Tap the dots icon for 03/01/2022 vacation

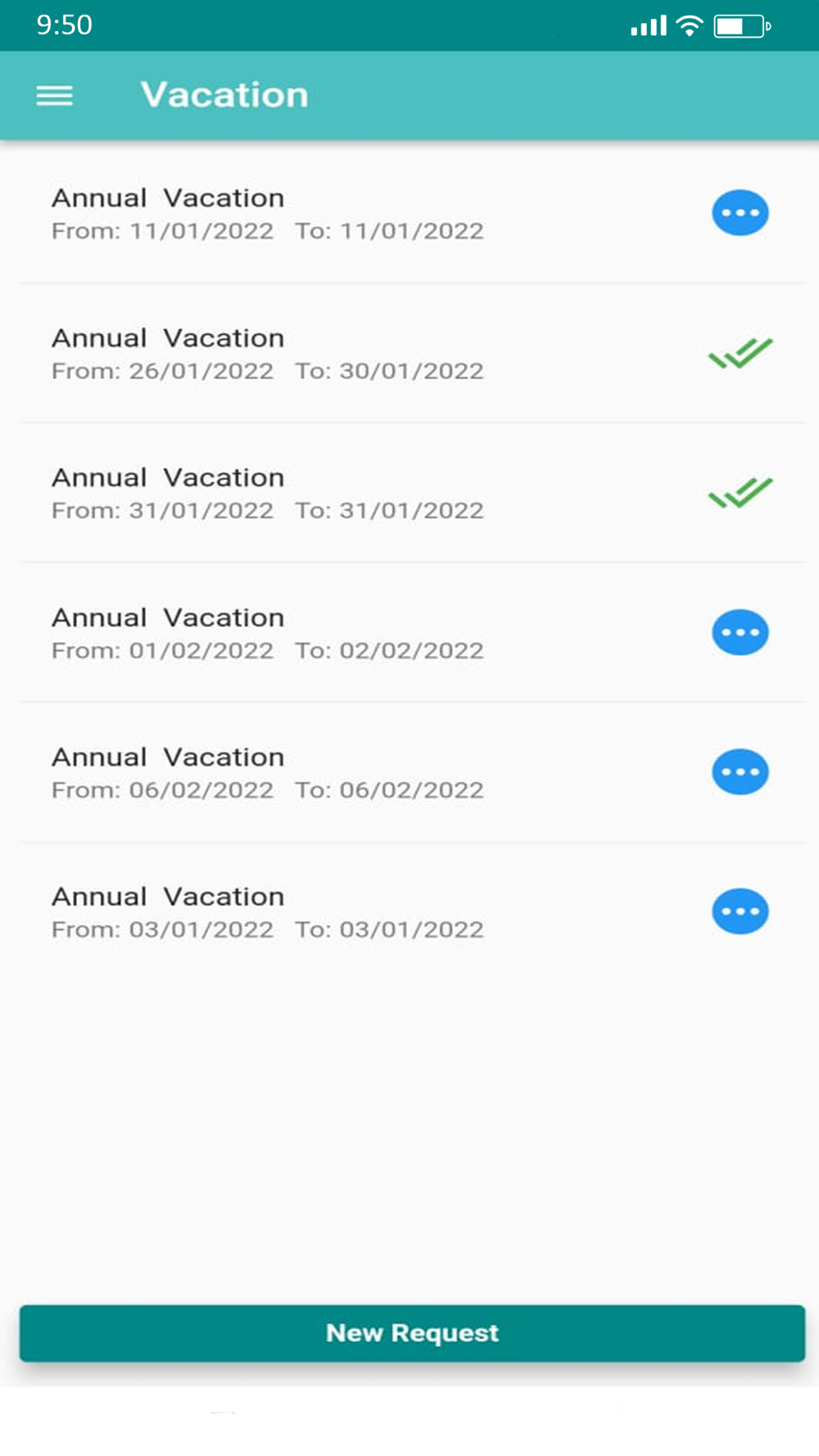point(740,911)
